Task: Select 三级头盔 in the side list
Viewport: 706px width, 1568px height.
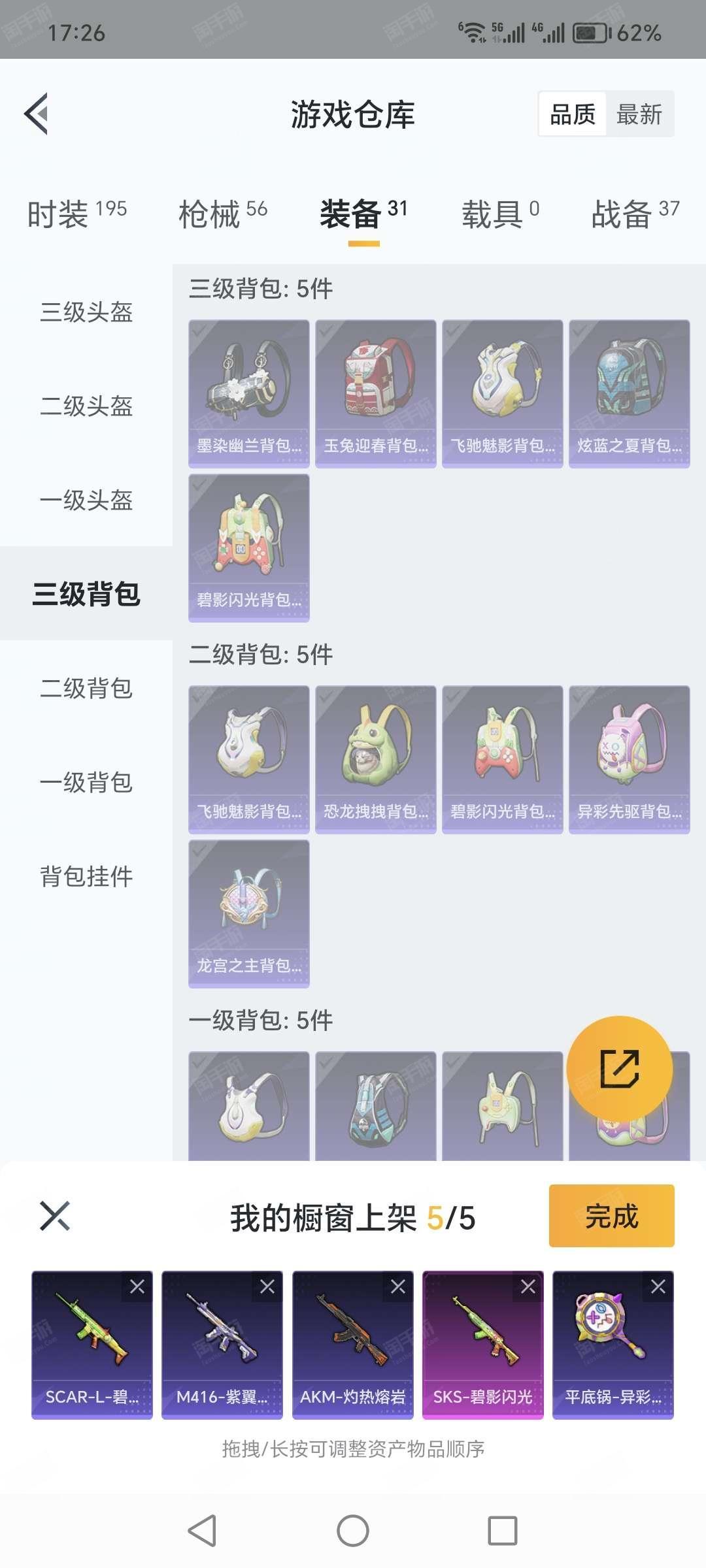Action: [86, 312]
